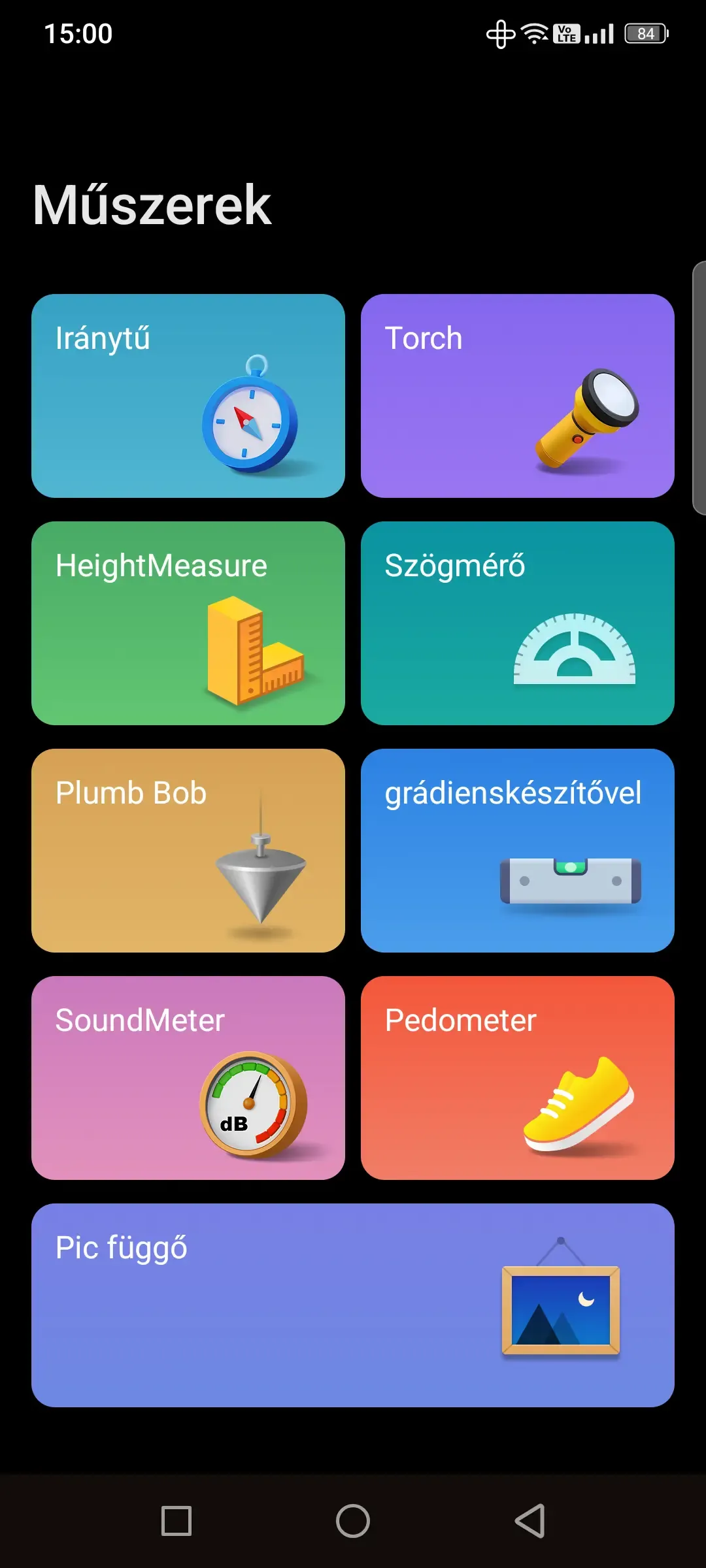
Task: Open the Iránytű compass tool
Action: coord(188,396)
